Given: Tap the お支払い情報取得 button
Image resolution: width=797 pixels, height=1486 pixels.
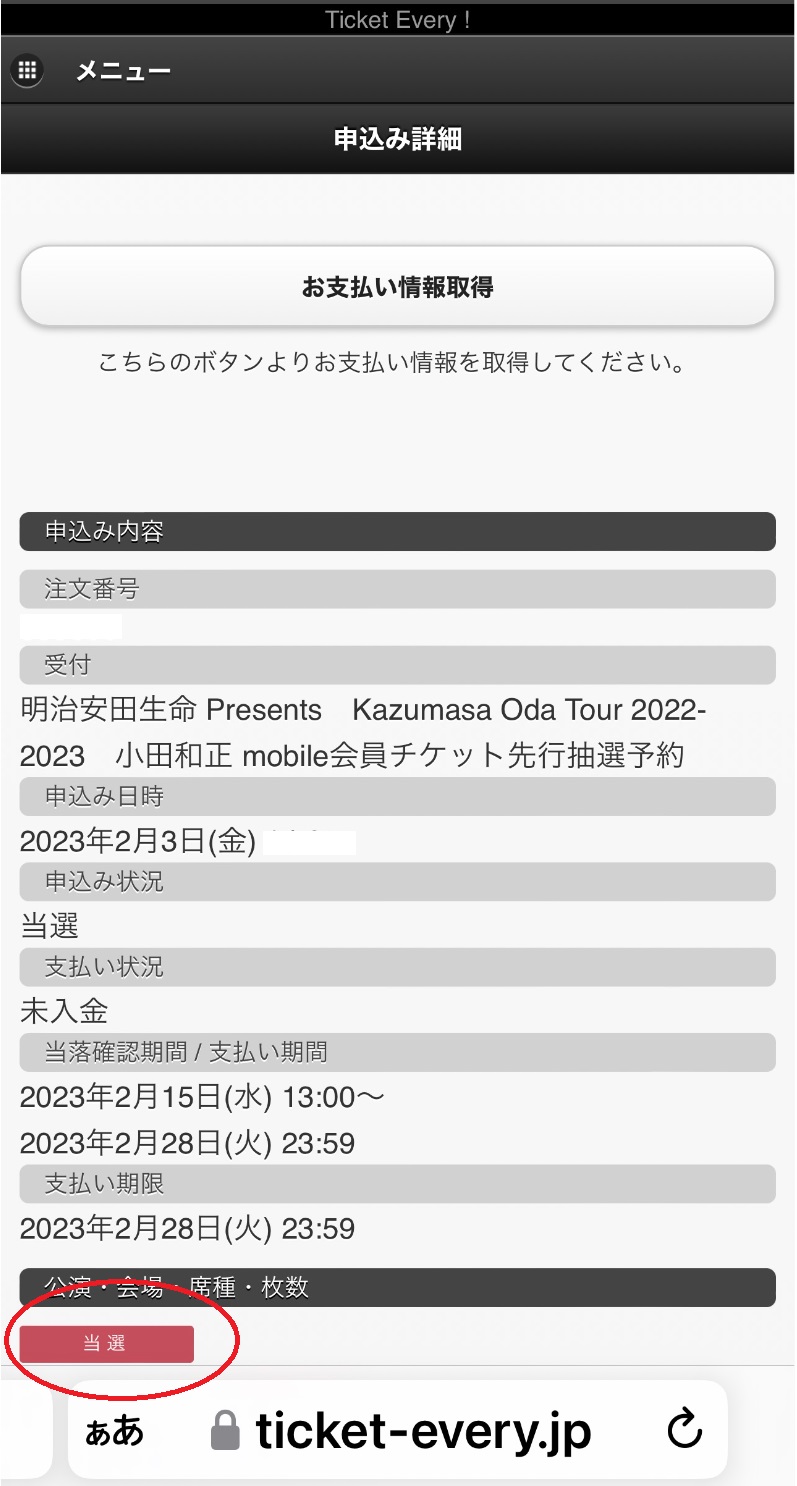Looking at the screenshot, I should [398, 287].
